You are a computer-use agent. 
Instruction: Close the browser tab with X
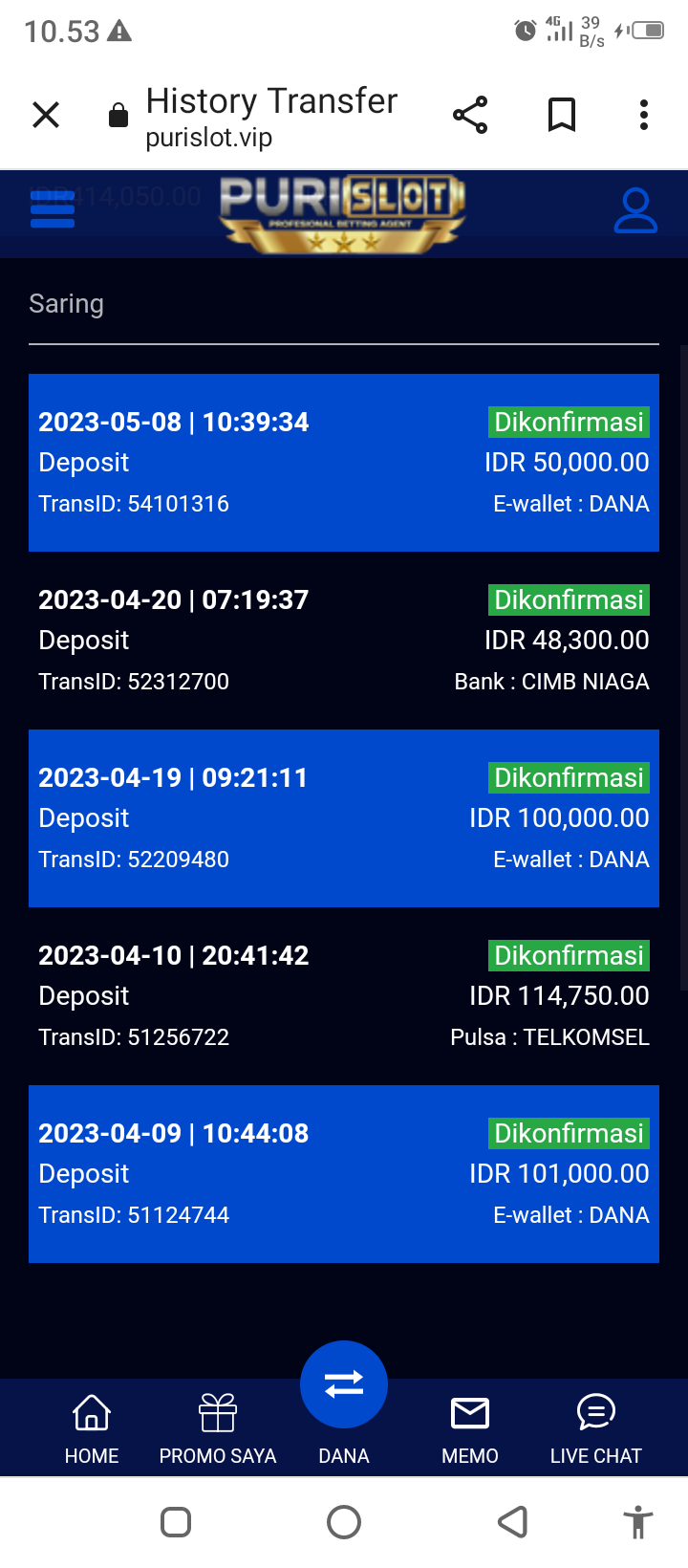coord(46,116)
